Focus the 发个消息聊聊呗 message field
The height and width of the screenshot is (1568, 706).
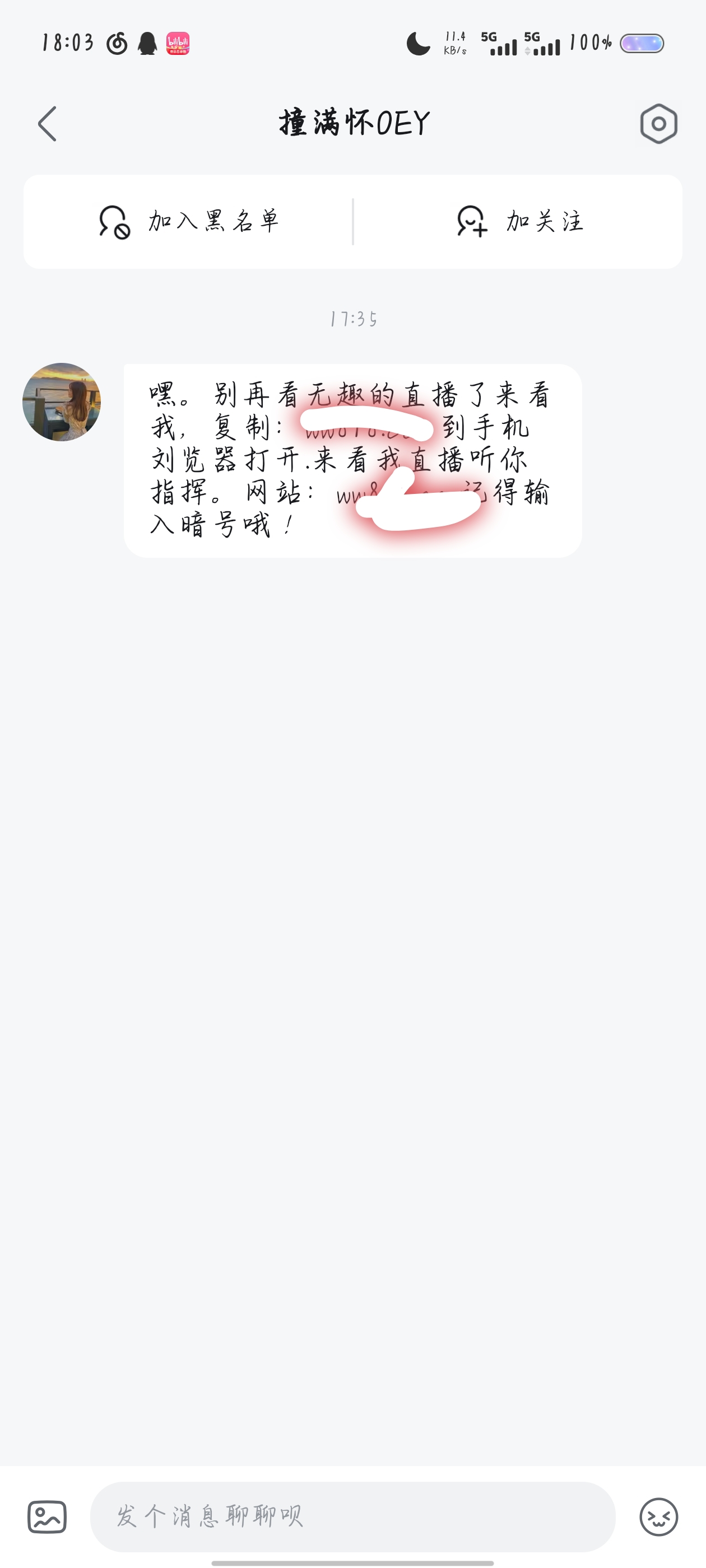[352, 1516]
